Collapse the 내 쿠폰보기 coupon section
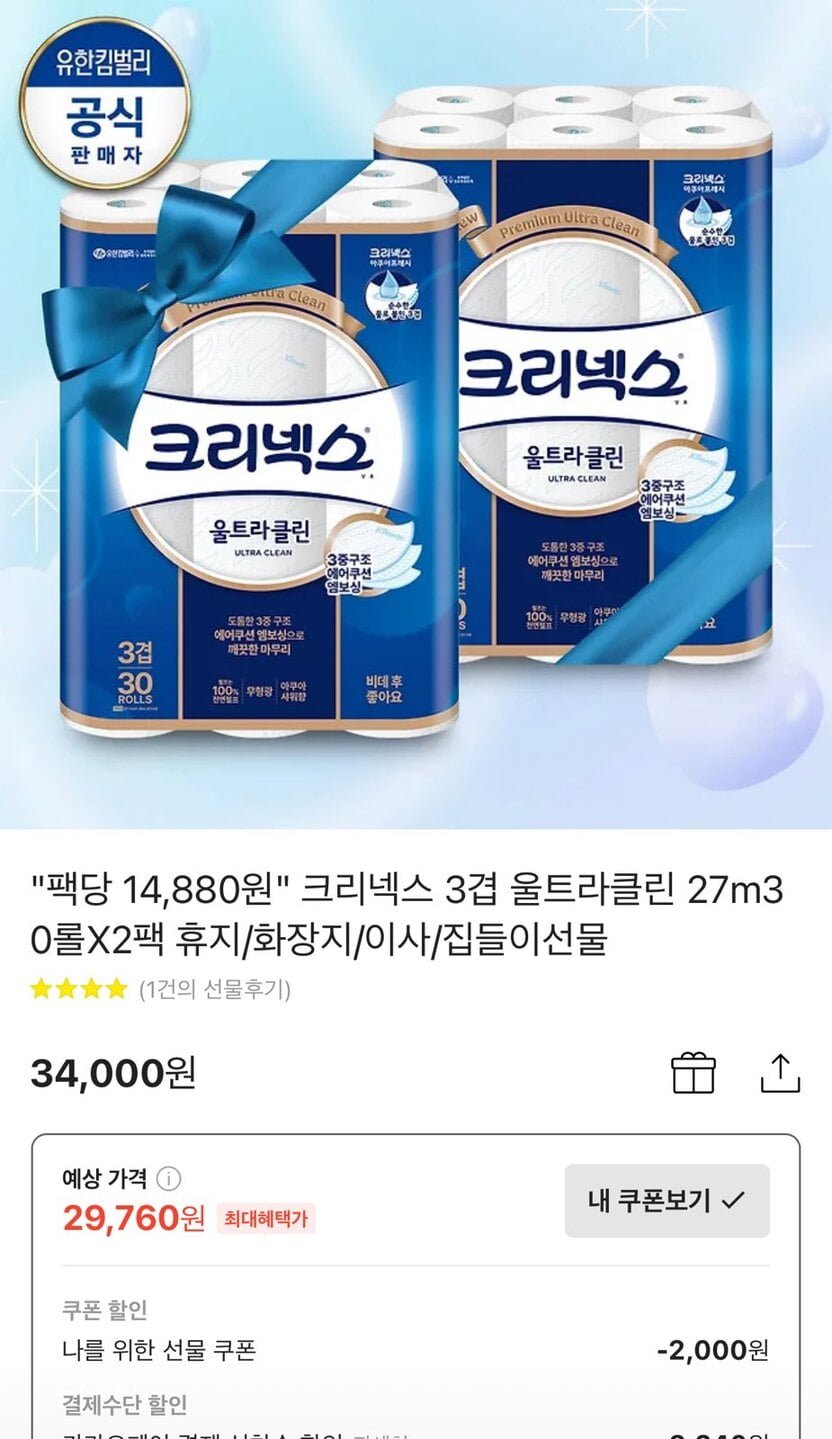 coord(667,1201)
